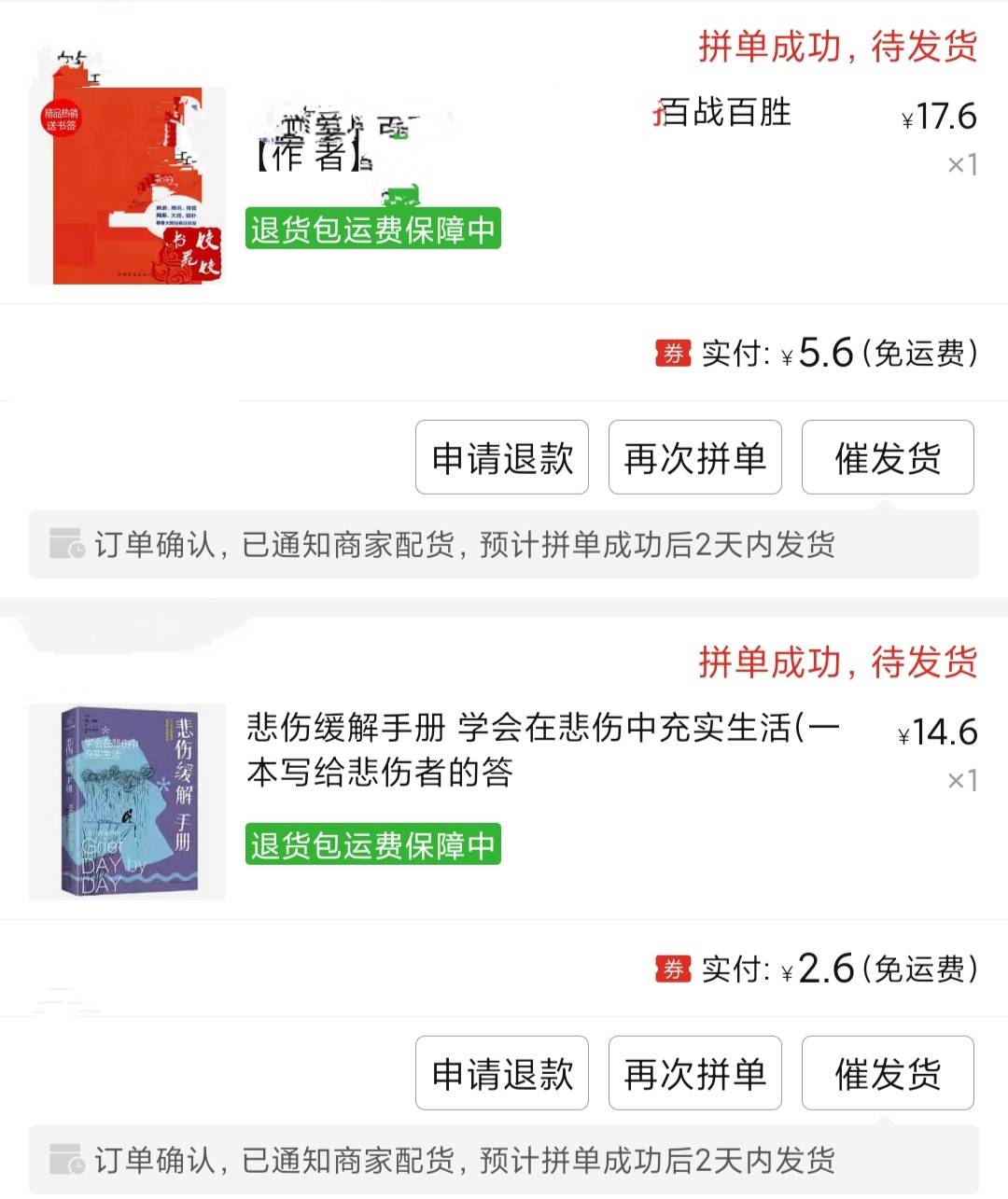
Task: Click the 悲伤缓解手册 book cover thumbnail
Action: pyautogui.click(x=126, y=801)
